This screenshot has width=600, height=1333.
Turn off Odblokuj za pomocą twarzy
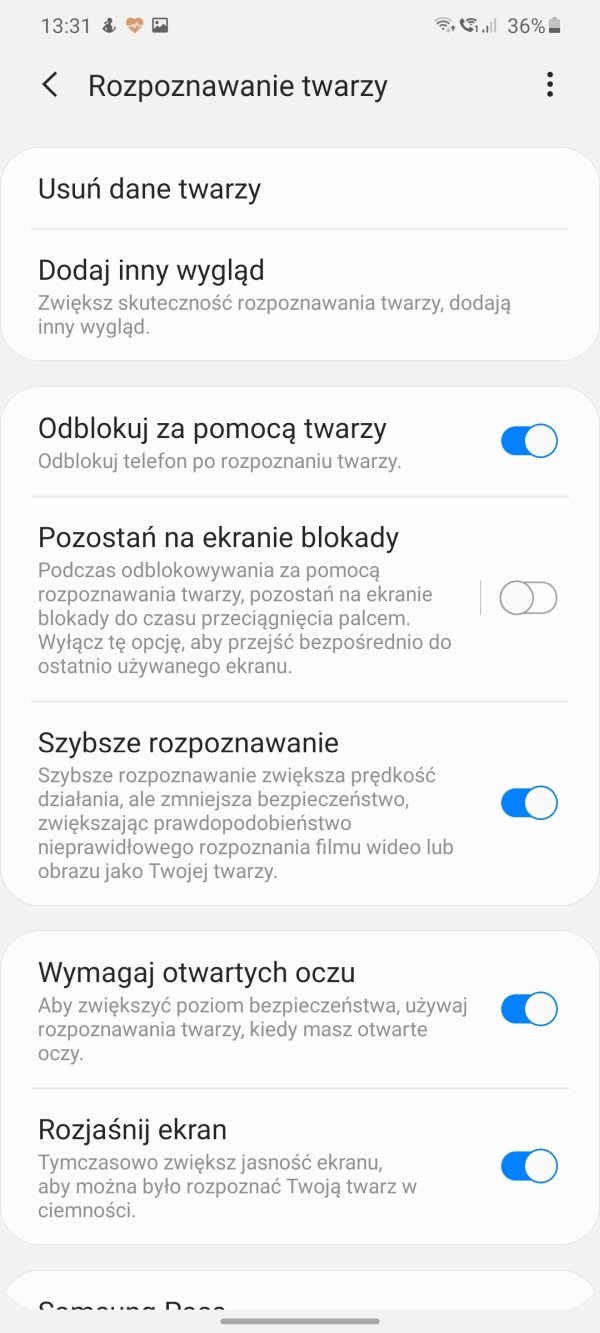point(529,441)
